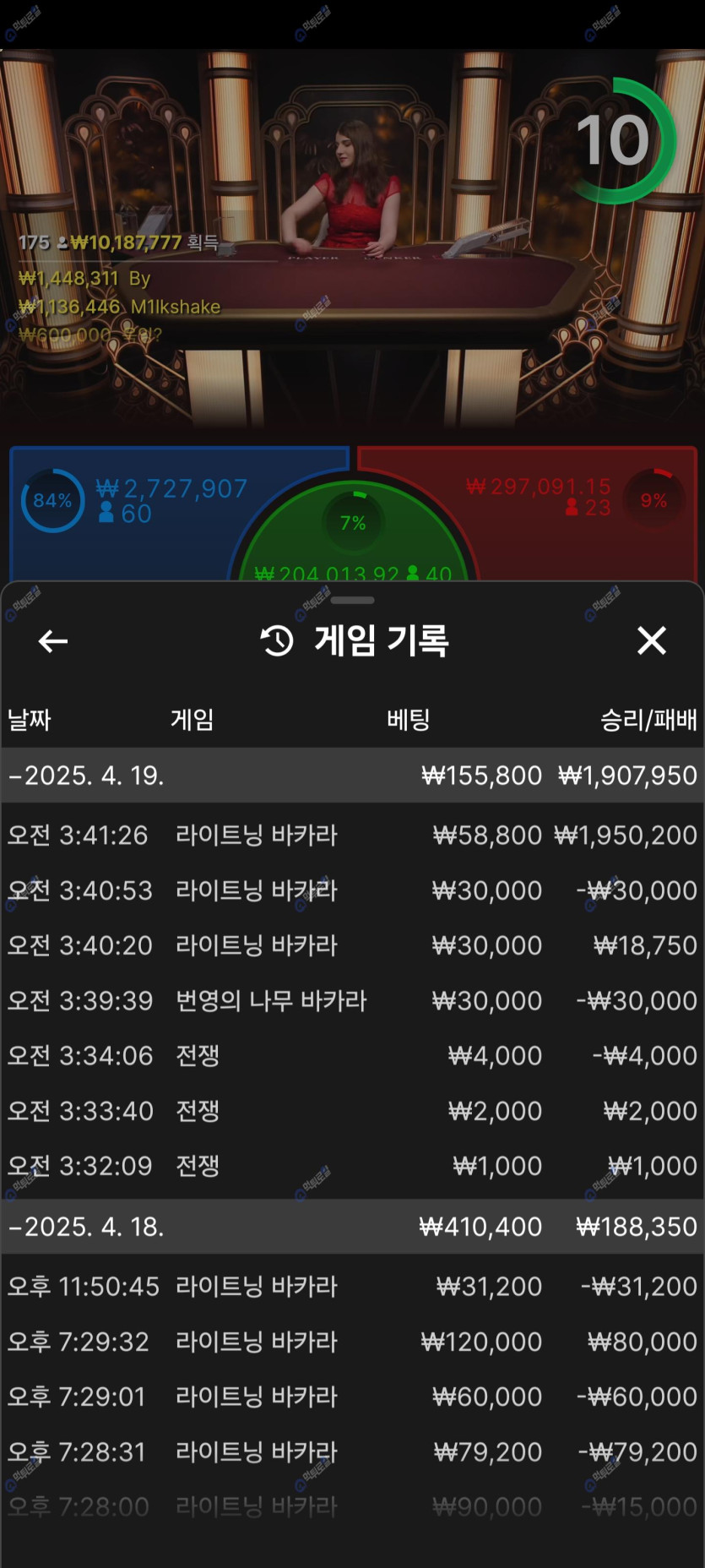View the 오후 11:50:45 라이트닝 바카라 round
The image size is (705, 1568).
point(352,1287)
